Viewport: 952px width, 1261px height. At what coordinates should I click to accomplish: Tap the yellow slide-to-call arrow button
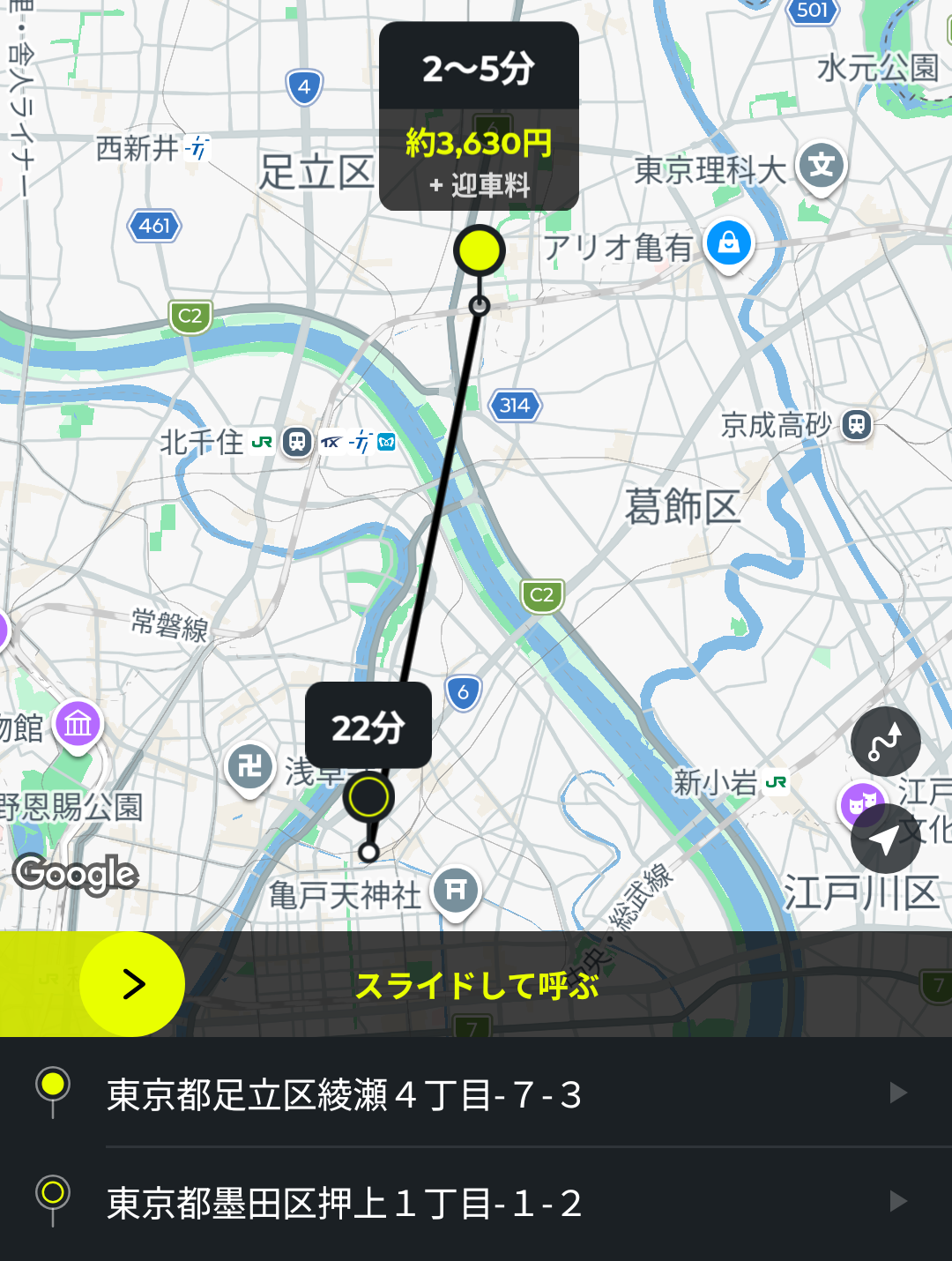click(x=132, y=983)
